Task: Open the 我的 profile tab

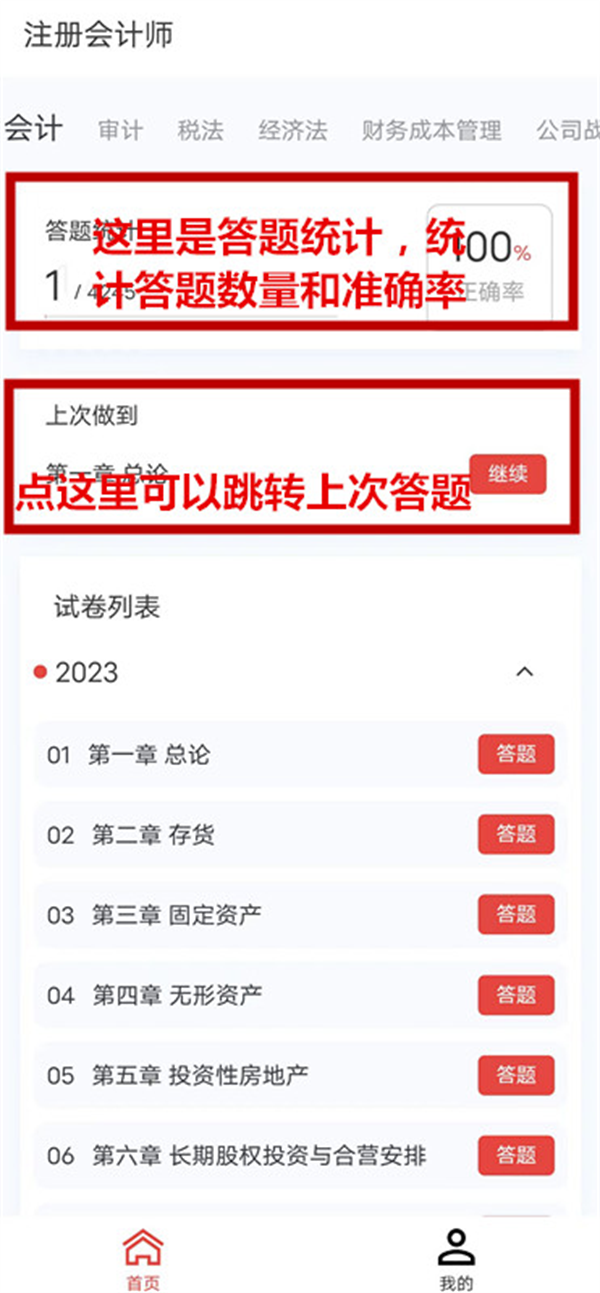Action: coord(456,1259)
